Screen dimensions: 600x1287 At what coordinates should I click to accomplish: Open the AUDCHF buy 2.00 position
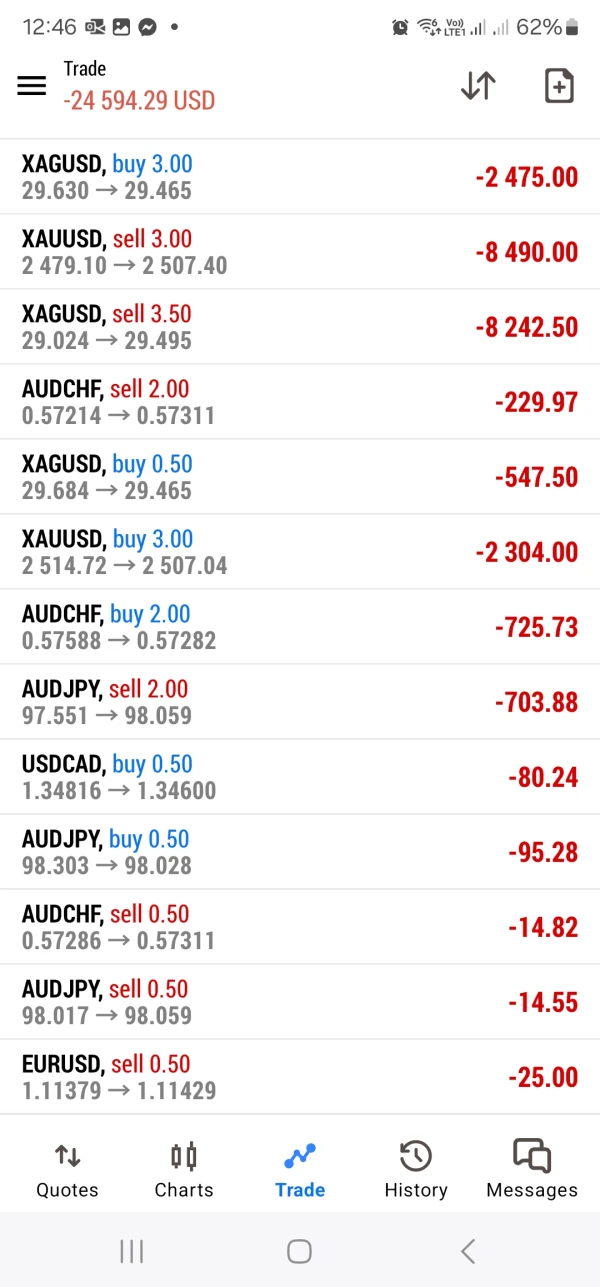300,627
